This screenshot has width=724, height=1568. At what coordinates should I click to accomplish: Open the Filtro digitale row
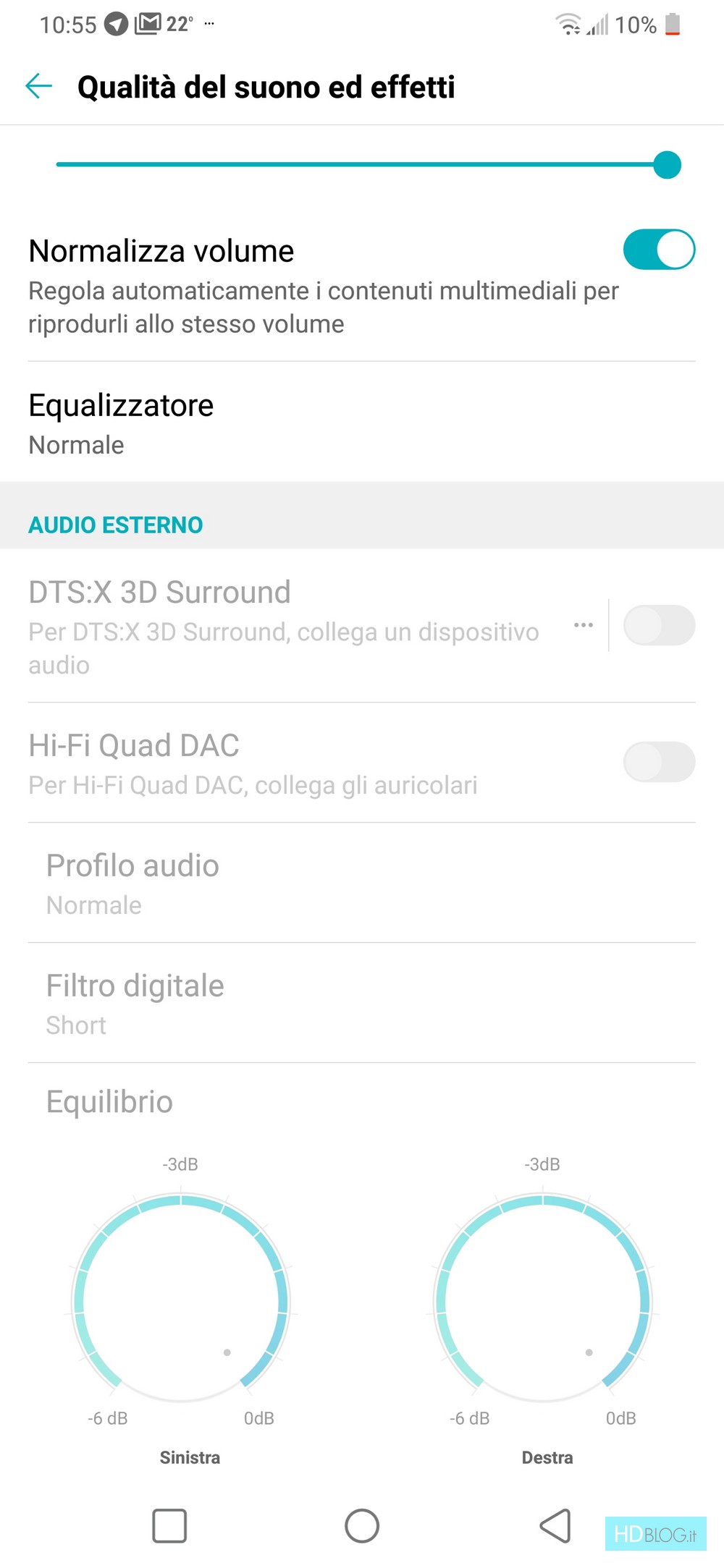point(362,1003)
